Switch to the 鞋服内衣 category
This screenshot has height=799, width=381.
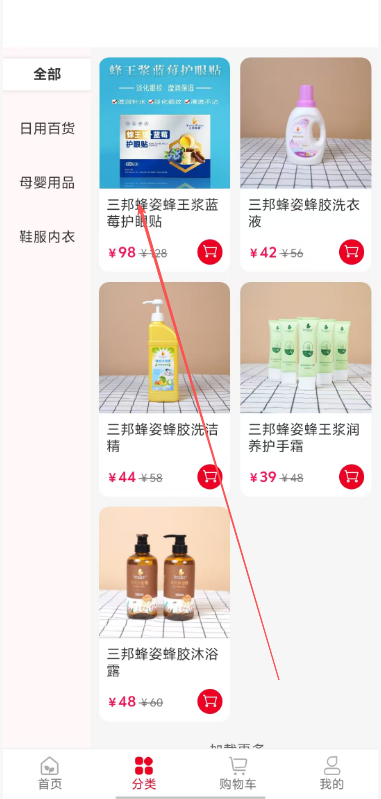(x=47, y=237)
